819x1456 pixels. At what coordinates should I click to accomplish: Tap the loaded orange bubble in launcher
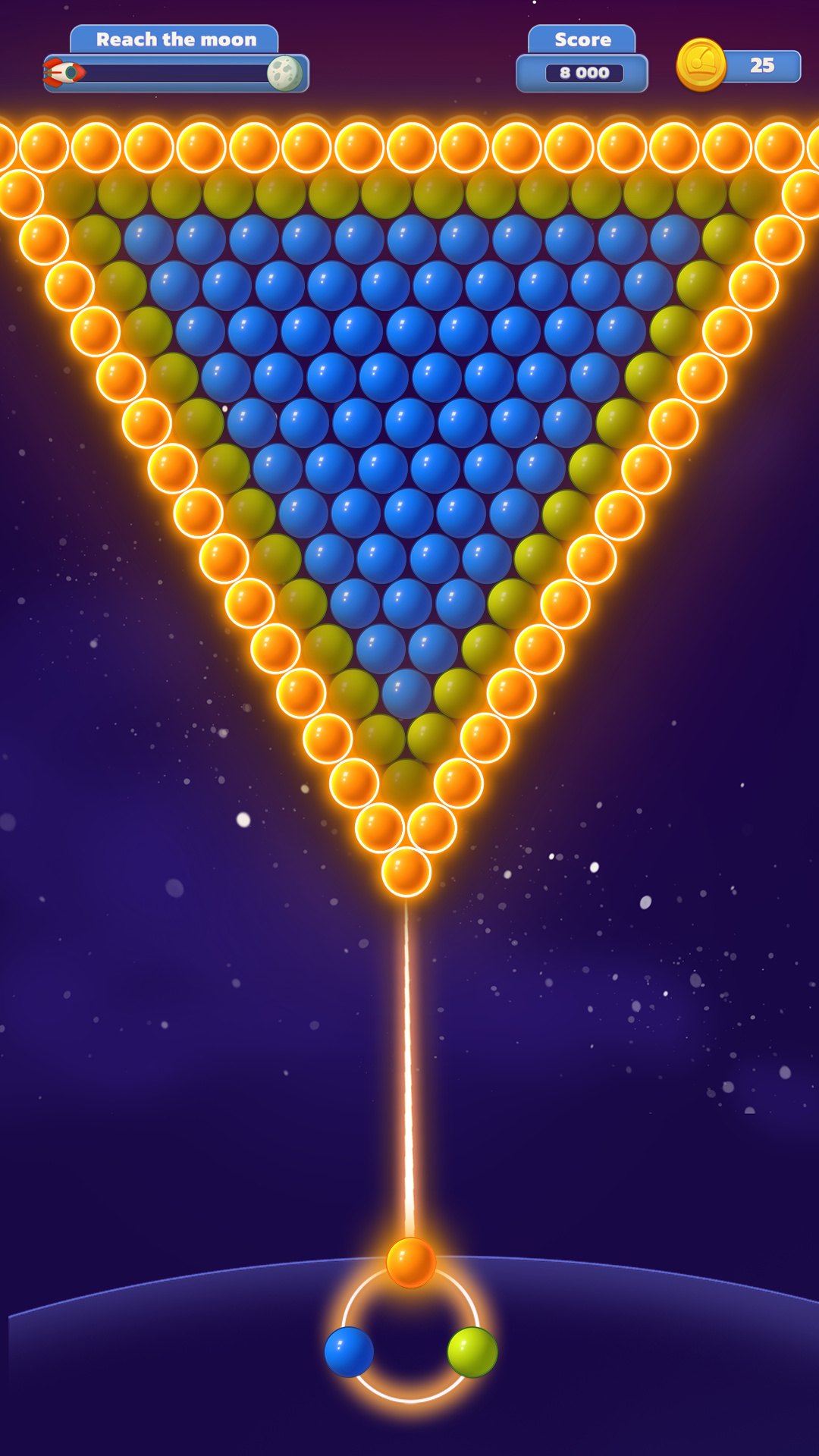click(410, 1263)
